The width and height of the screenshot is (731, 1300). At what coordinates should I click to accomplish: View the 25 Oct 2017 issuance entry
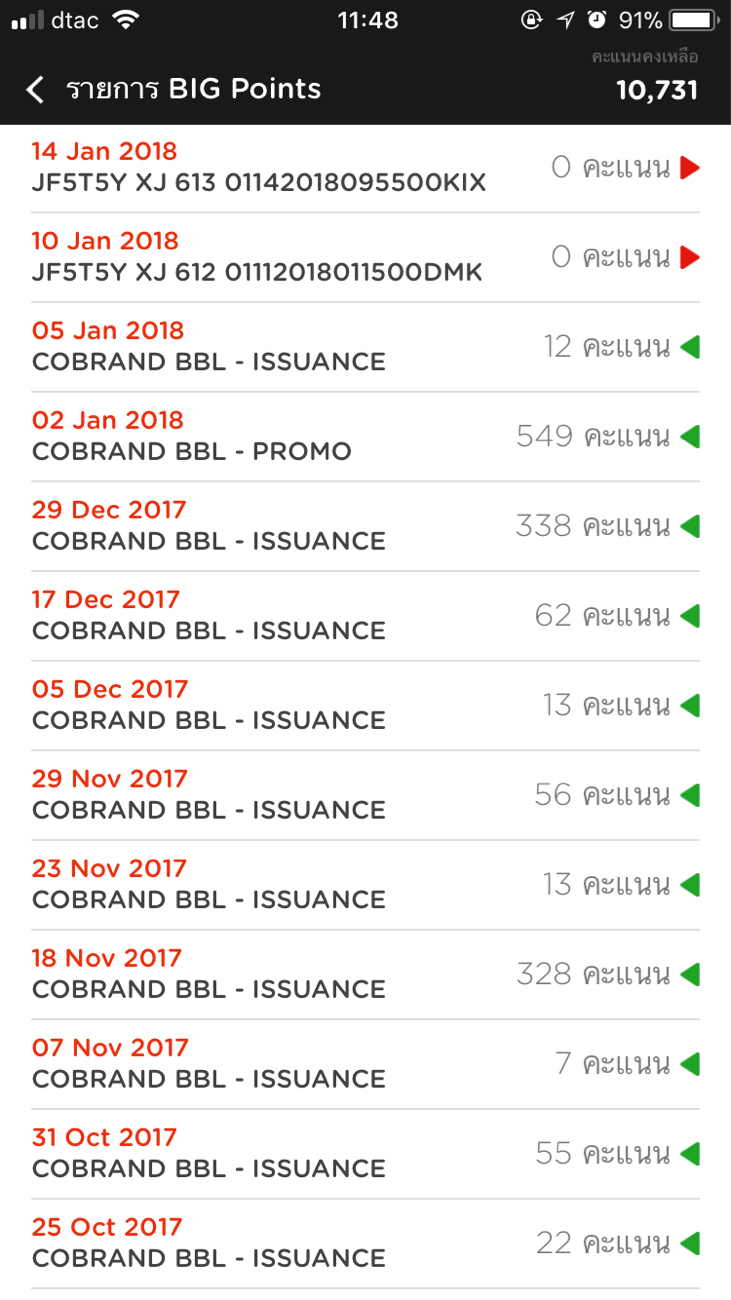[365, 1243]
